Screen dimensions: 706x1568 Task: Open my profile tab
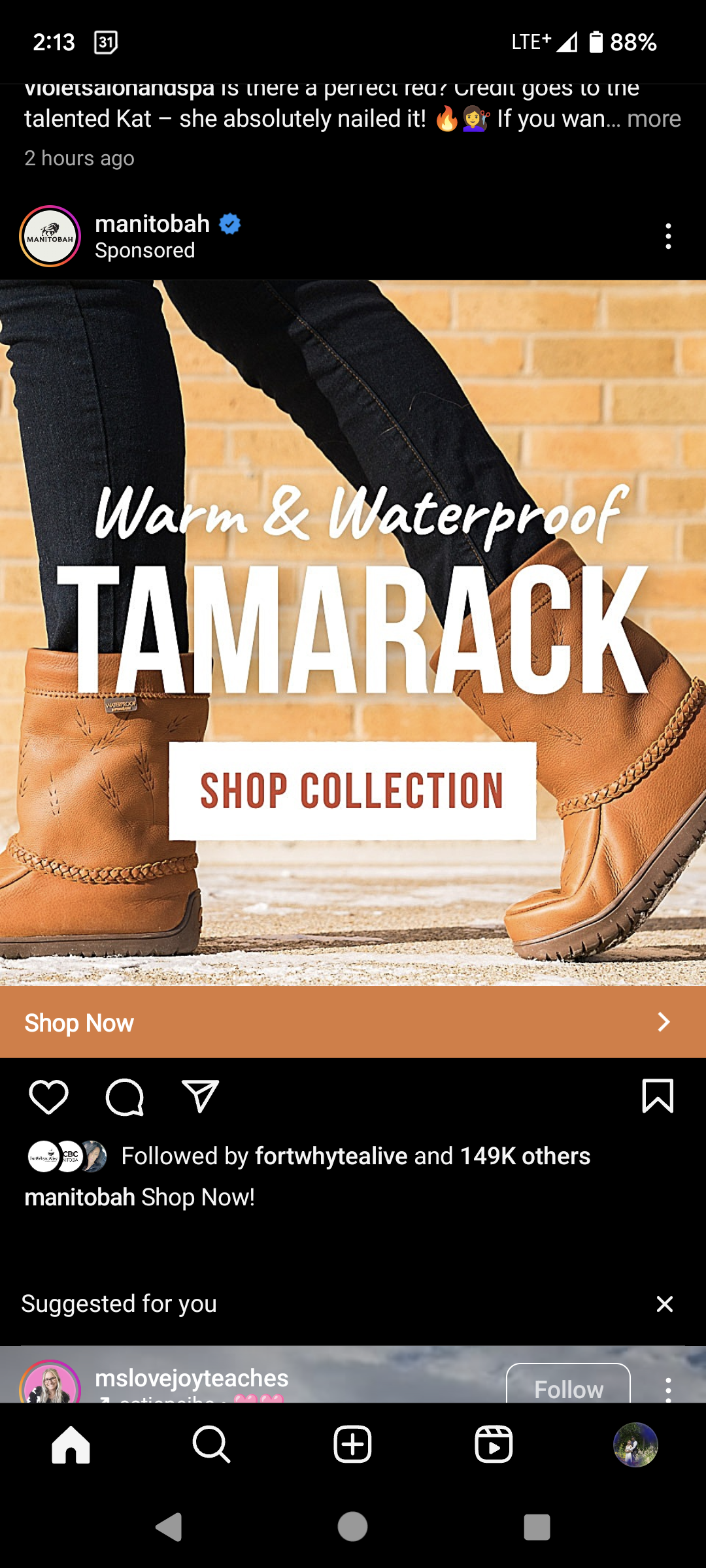[635, 1444]
